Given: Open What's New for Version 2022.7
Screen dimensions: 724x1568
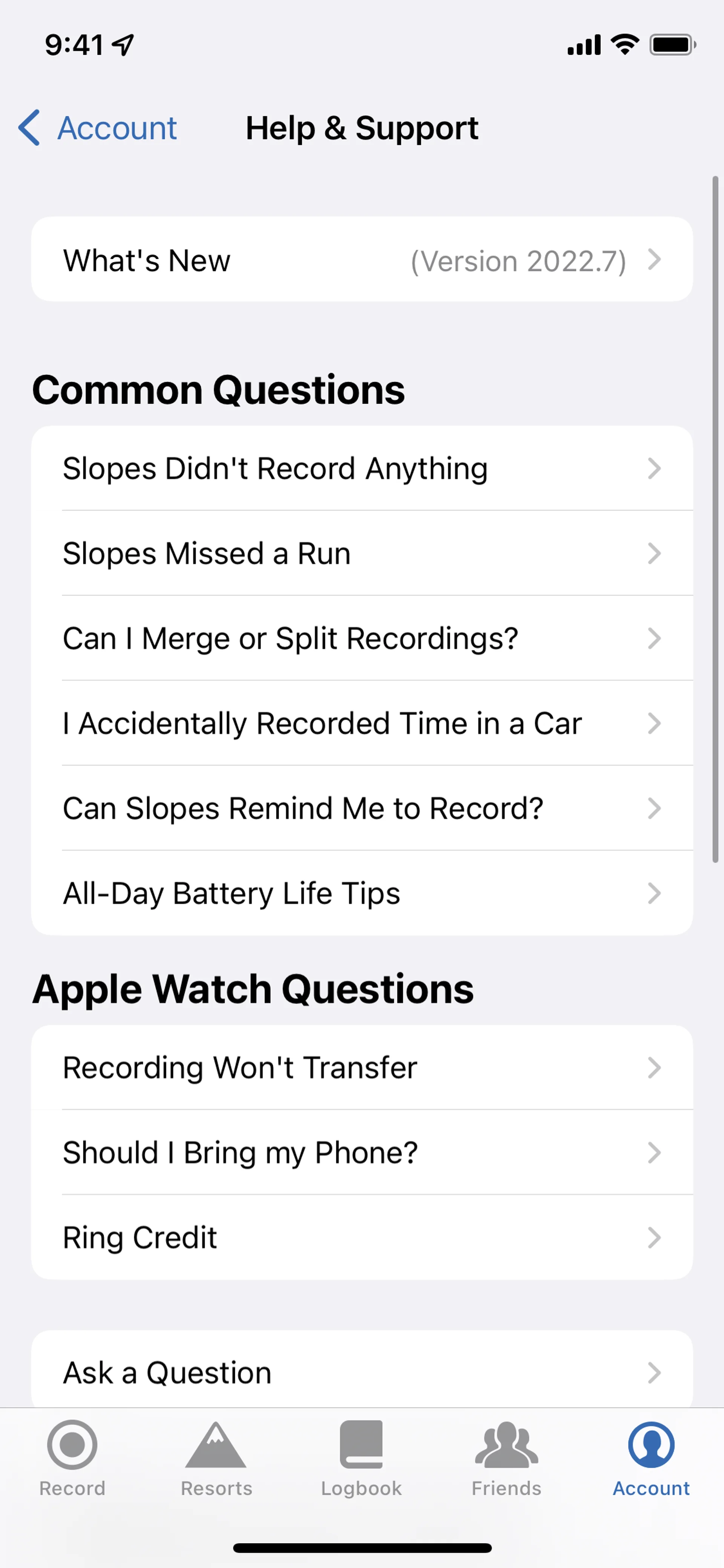Looking at the screenshot, I should coord(361,259).
